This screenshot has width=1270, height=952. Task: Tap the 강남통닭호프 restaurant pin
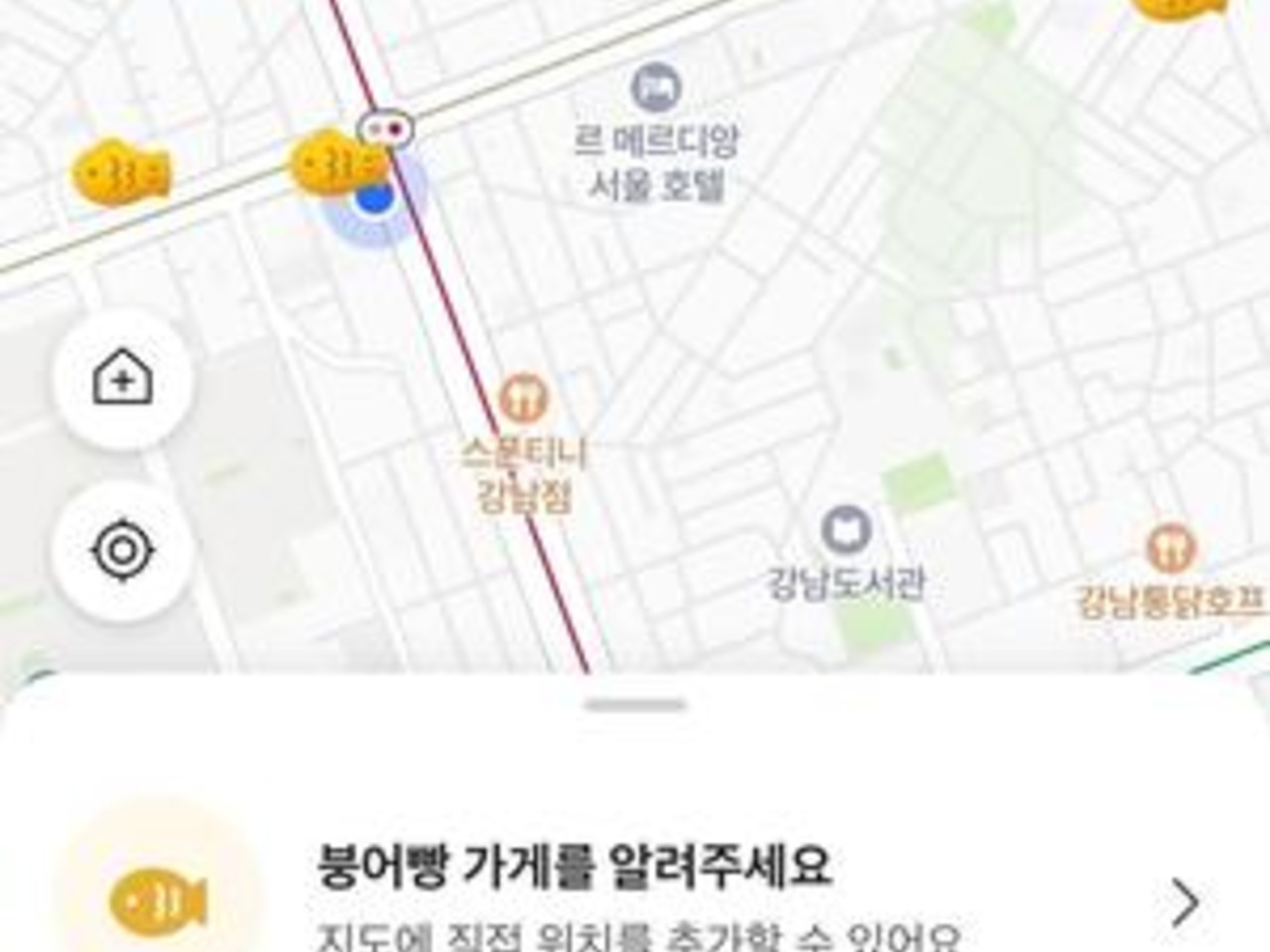(1171, 548)
